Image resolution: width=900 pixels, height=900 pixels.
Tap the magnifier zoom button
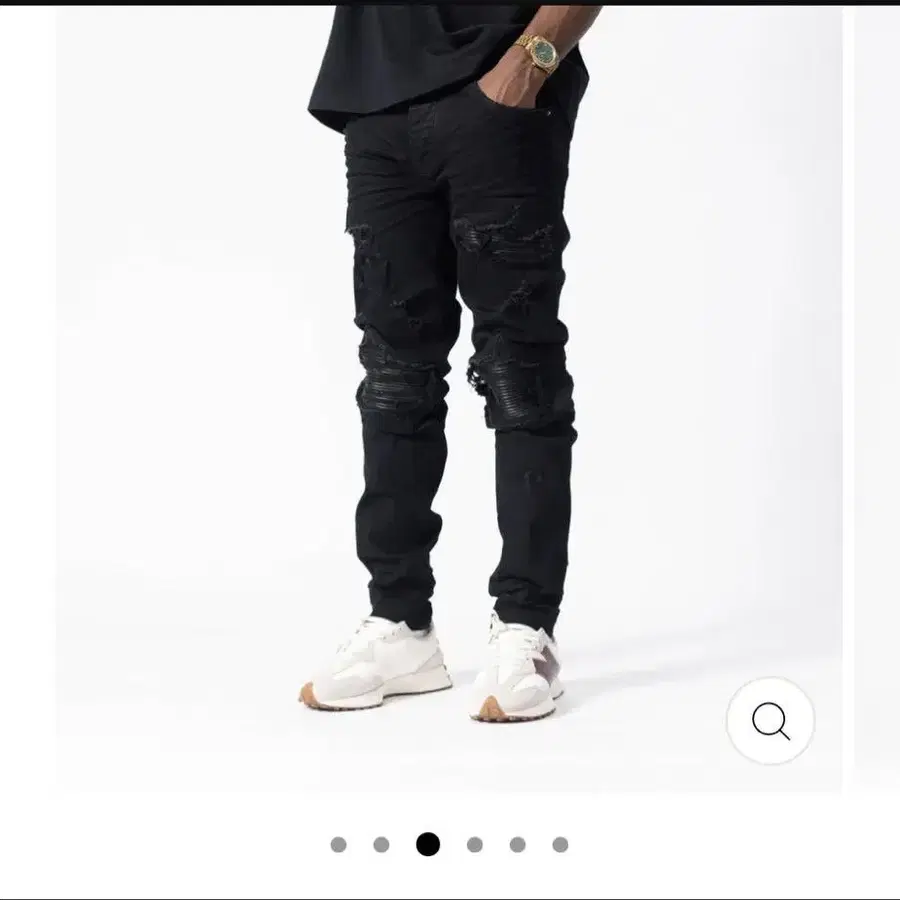(x=770, y=720)
